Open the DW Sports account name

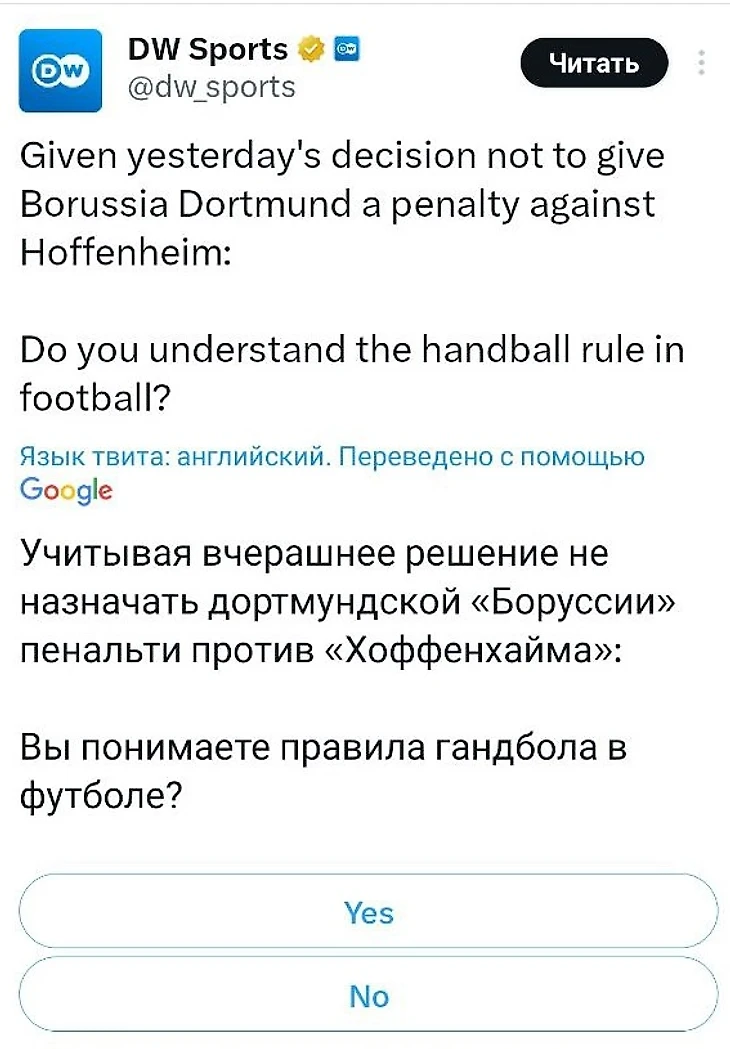[x=208, y=47]
